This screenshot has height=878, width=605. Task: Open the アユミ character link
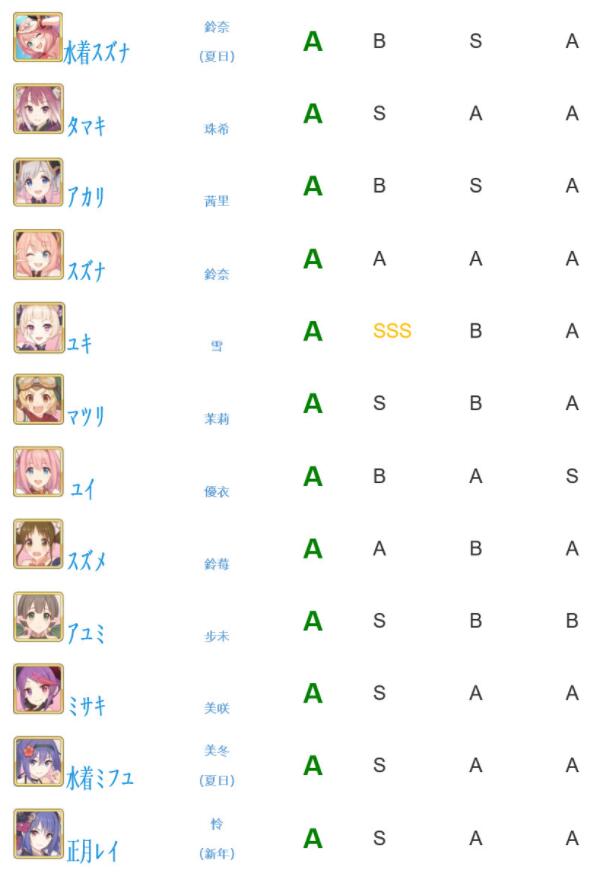(x=85, y=633)
